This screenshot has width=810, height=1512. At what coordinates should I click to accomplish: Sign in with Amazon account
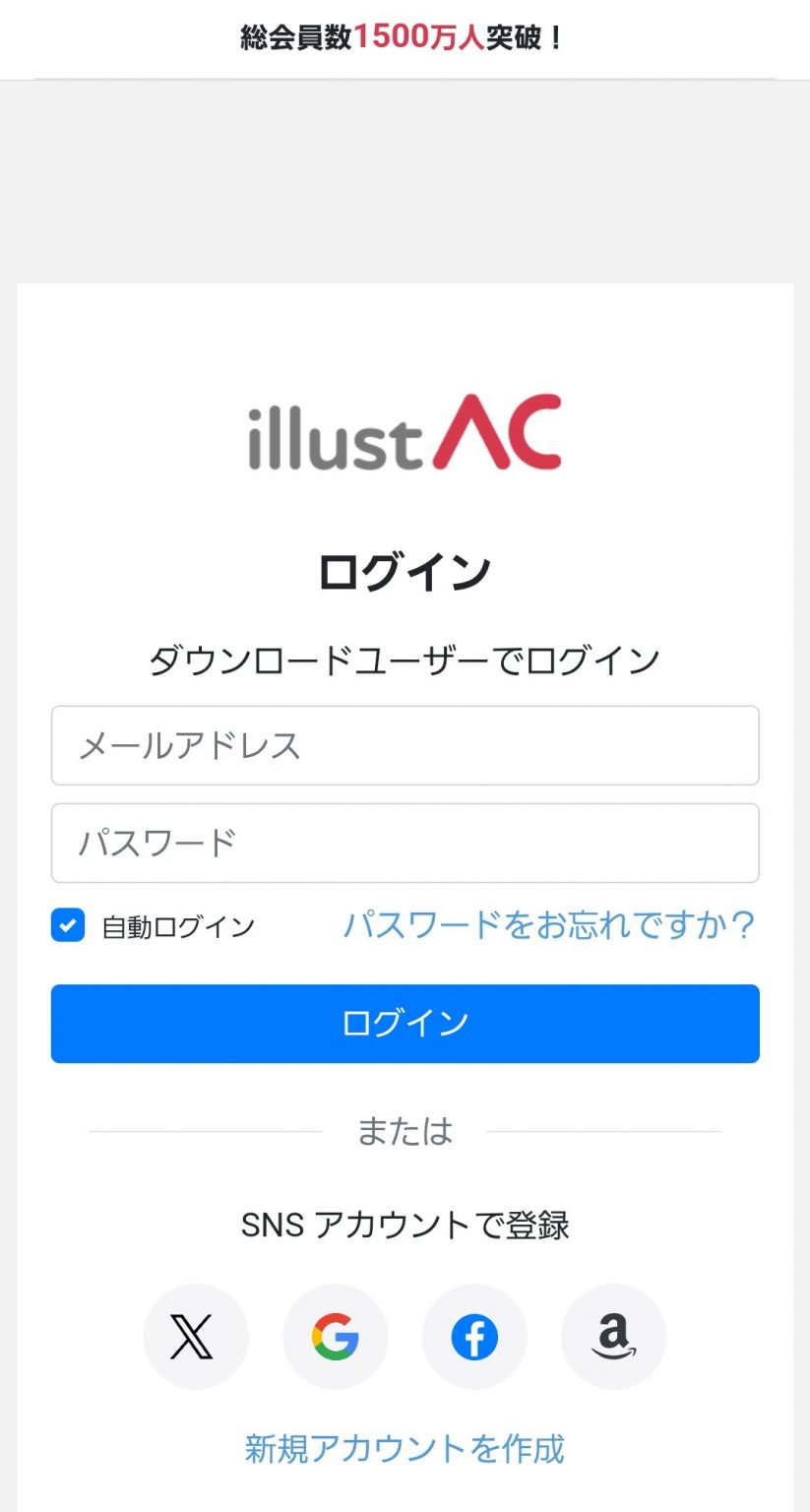(613, 1337)
